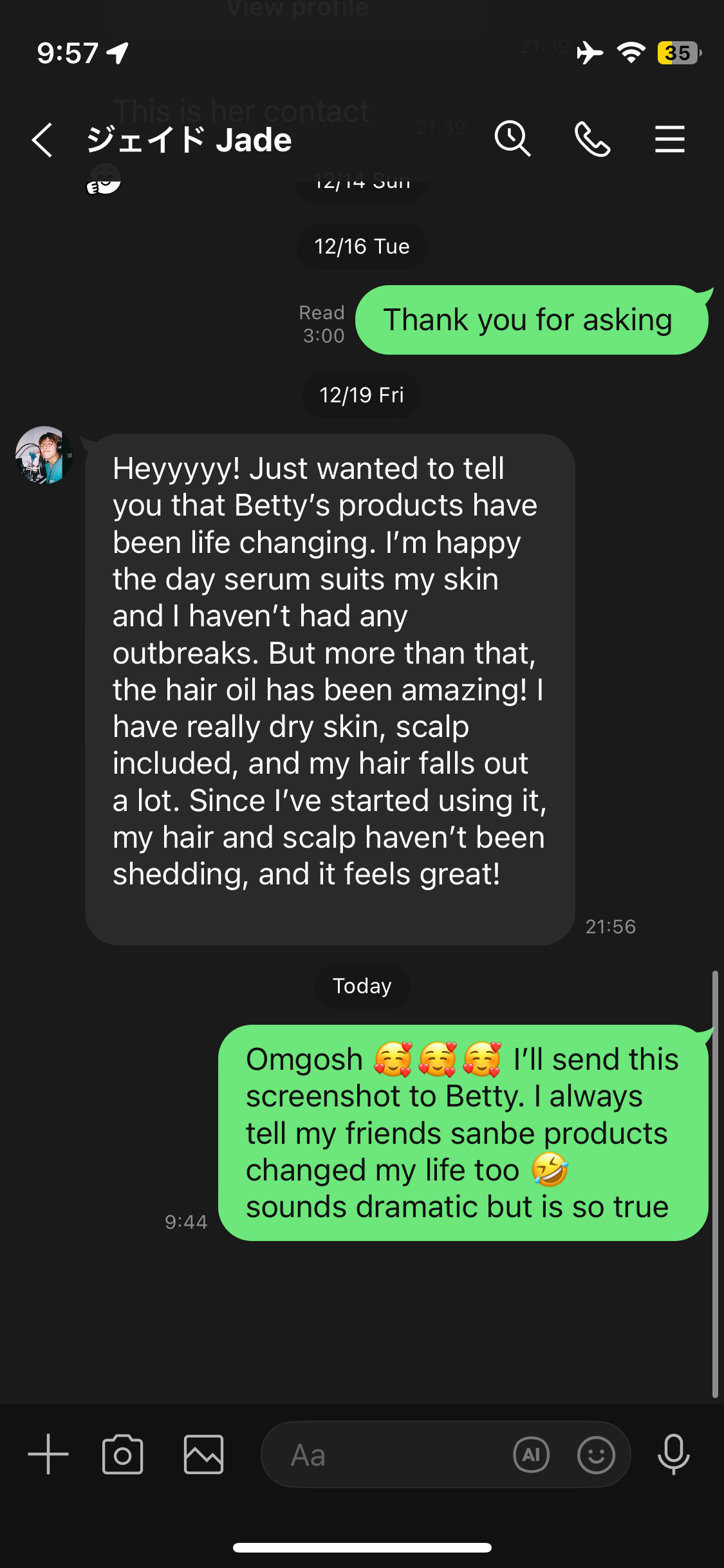Image resolution: width=724 pixels, height=1568 pixels.
Task: Start a voice call with Jade
Action: (x=592, y=139)
